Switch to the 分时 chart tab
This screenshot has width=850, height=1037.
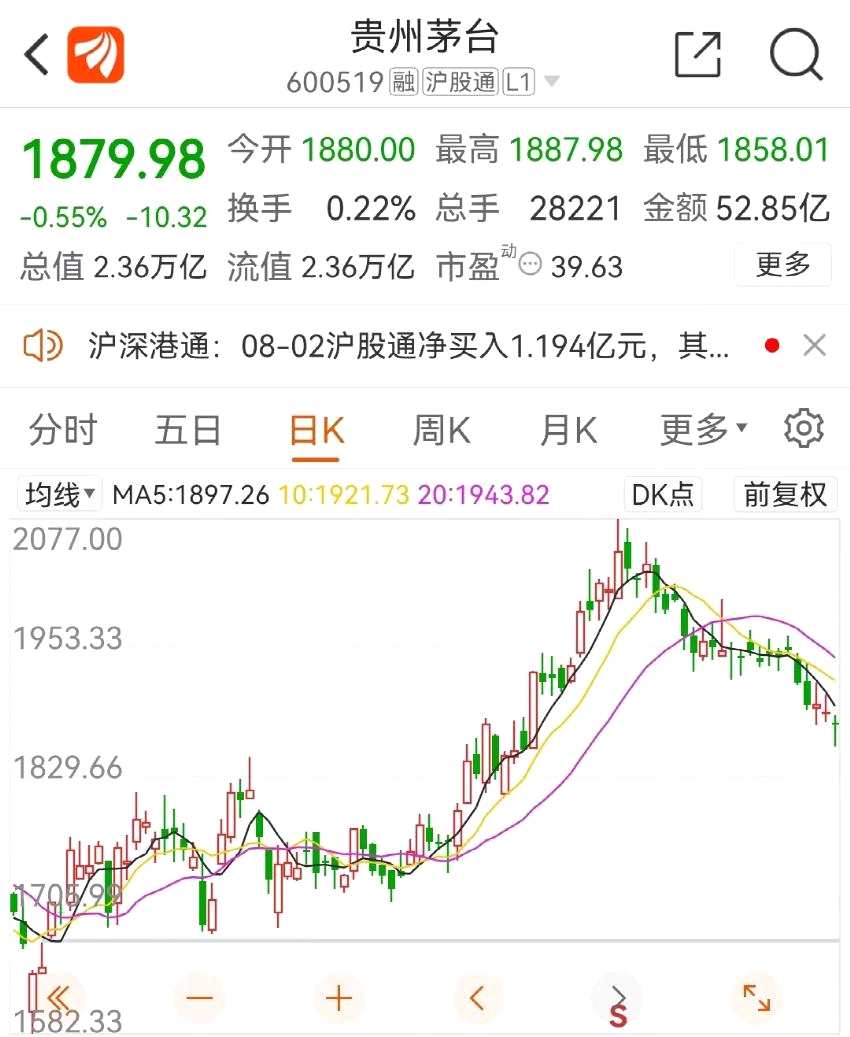63,430
